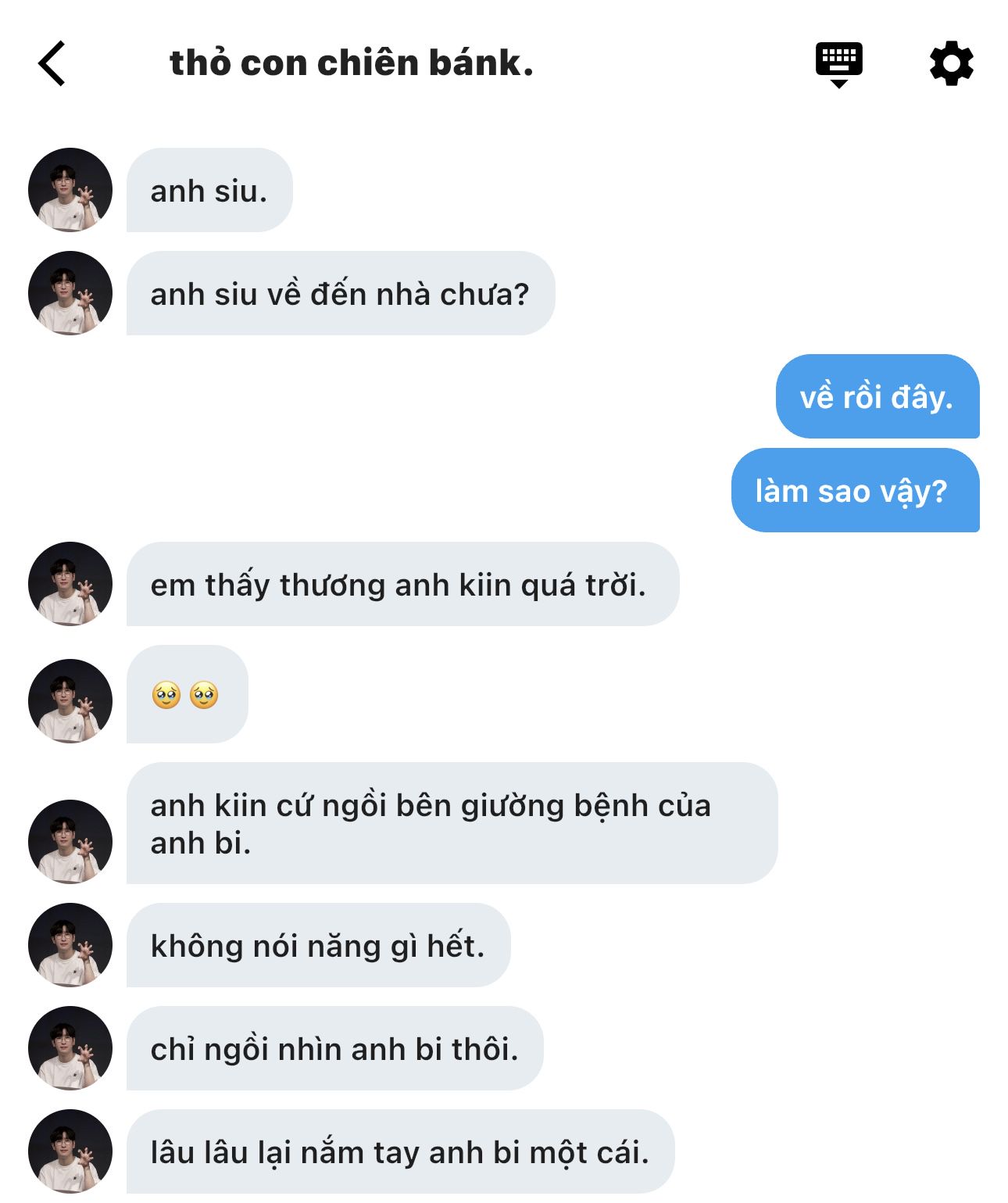Open the sender's avatar next to "anh siu."
Viewport: 1008px width, 1203px height.
point(70,190)
